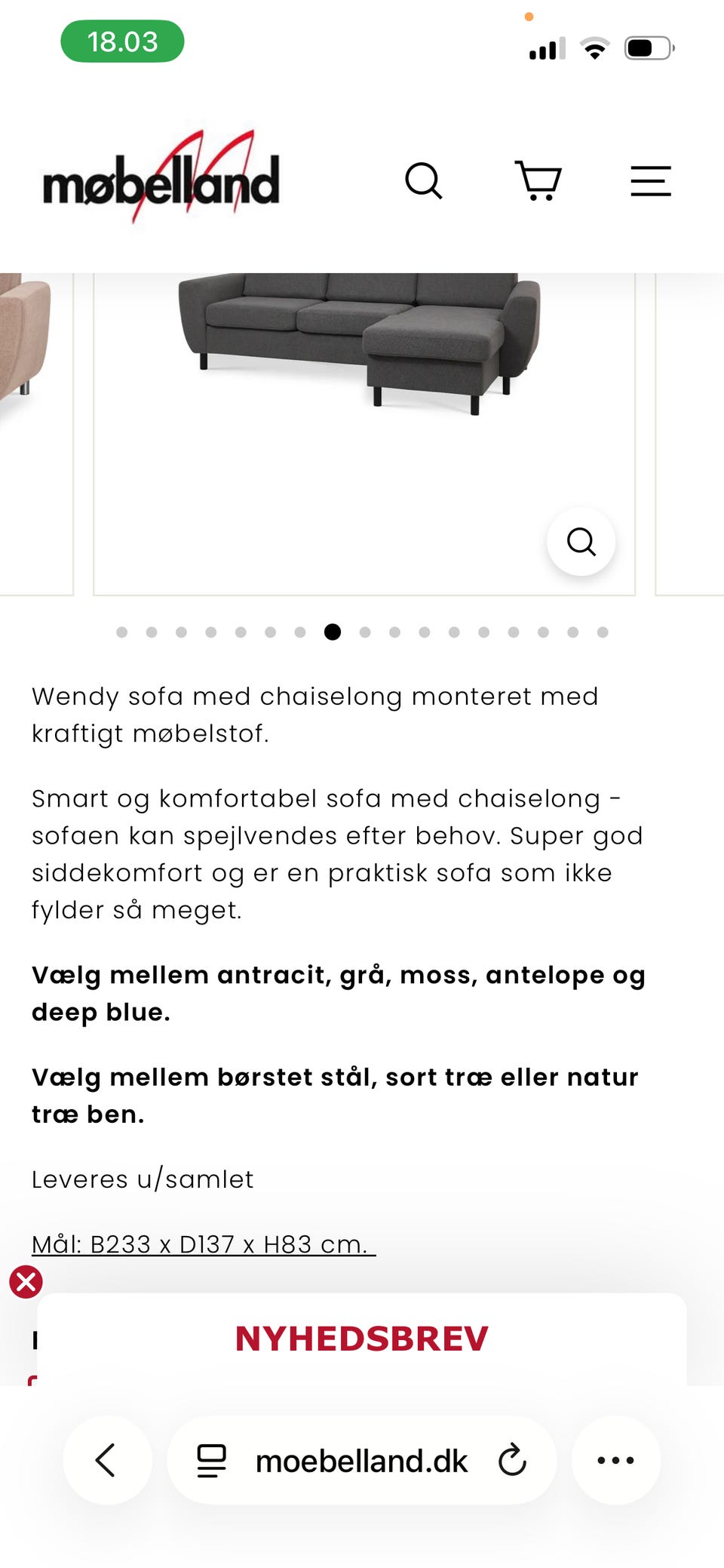Image resolution: width=724 pixels, height=1568 pixels.
Task: Tap the battery indicator in status bar
Action: coord(649,47)
